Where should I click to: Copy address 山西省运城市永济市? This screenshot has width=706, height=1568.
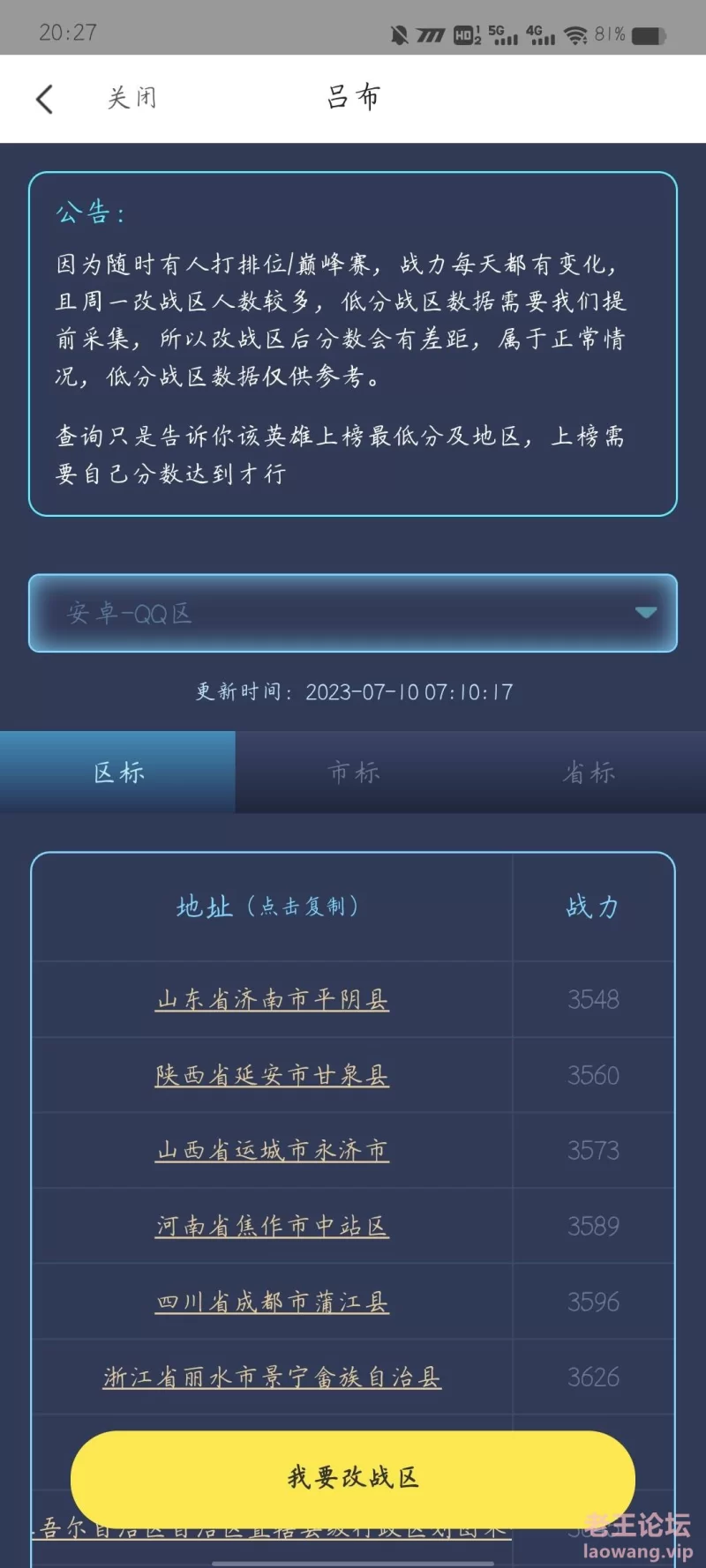pyautogui.click(x=273, y=1150)
